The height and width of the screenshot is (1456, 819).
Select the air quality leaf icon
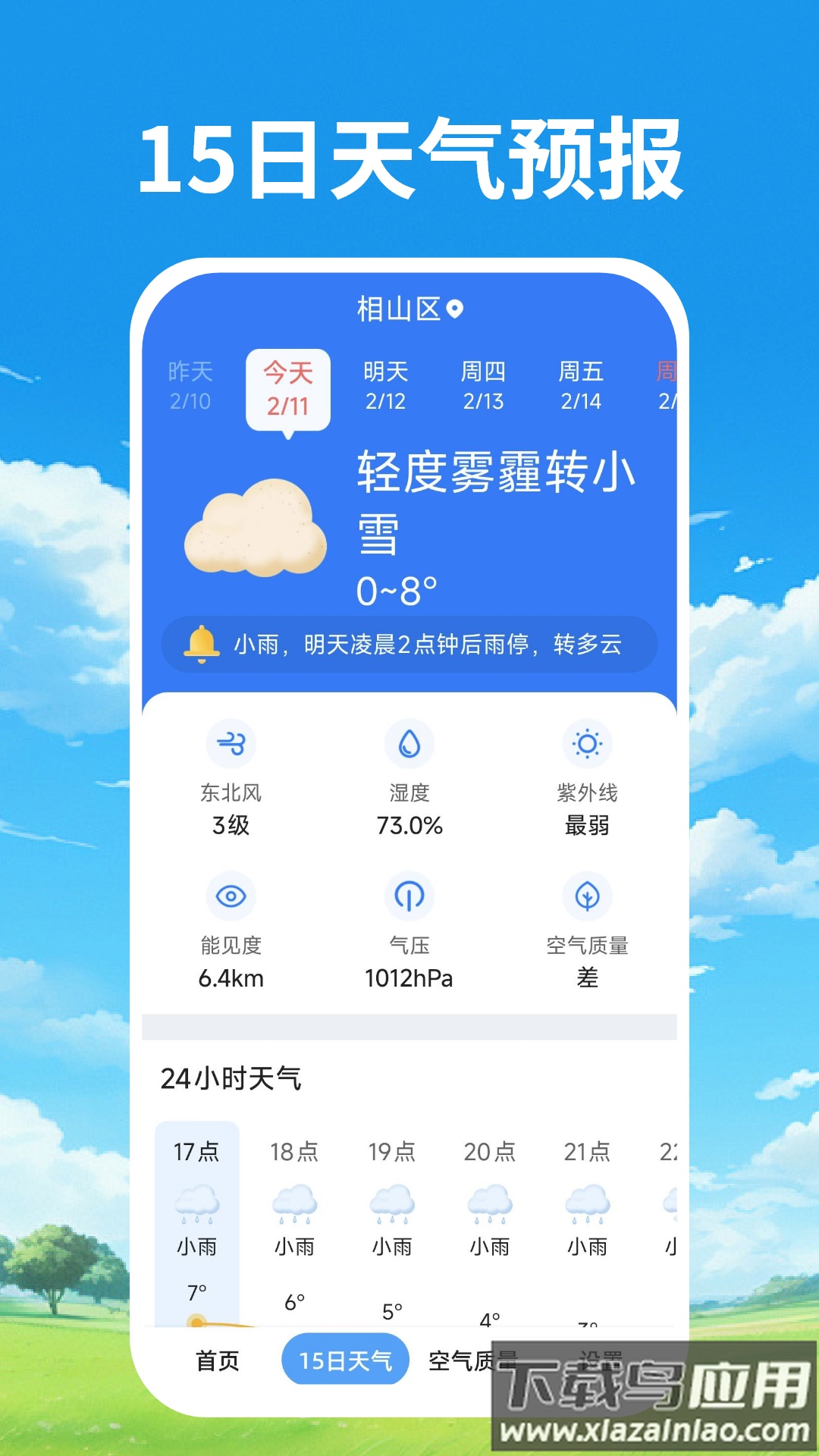589,897
